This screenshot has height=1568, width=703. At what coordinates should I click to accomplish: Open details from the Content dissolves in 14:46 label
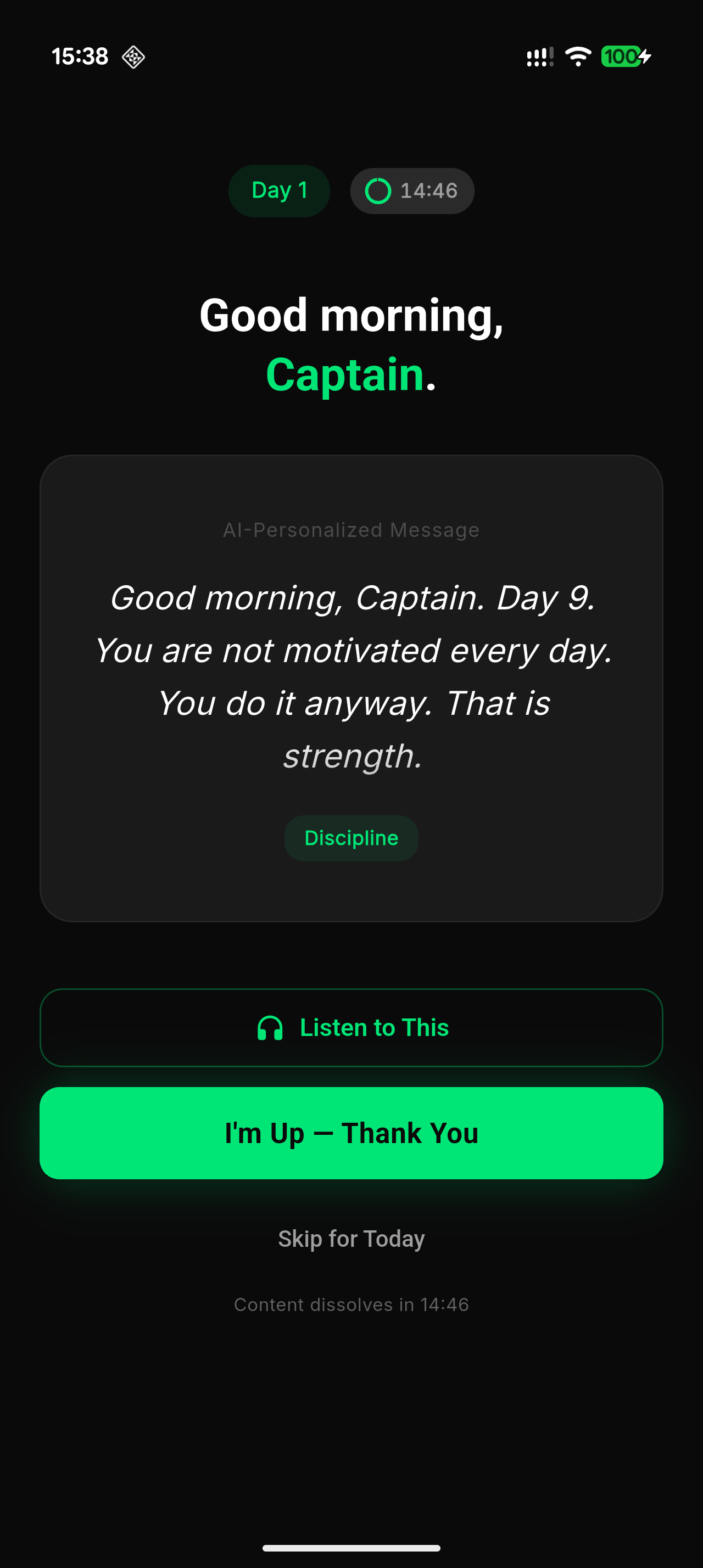click(x=350, y=1304)
